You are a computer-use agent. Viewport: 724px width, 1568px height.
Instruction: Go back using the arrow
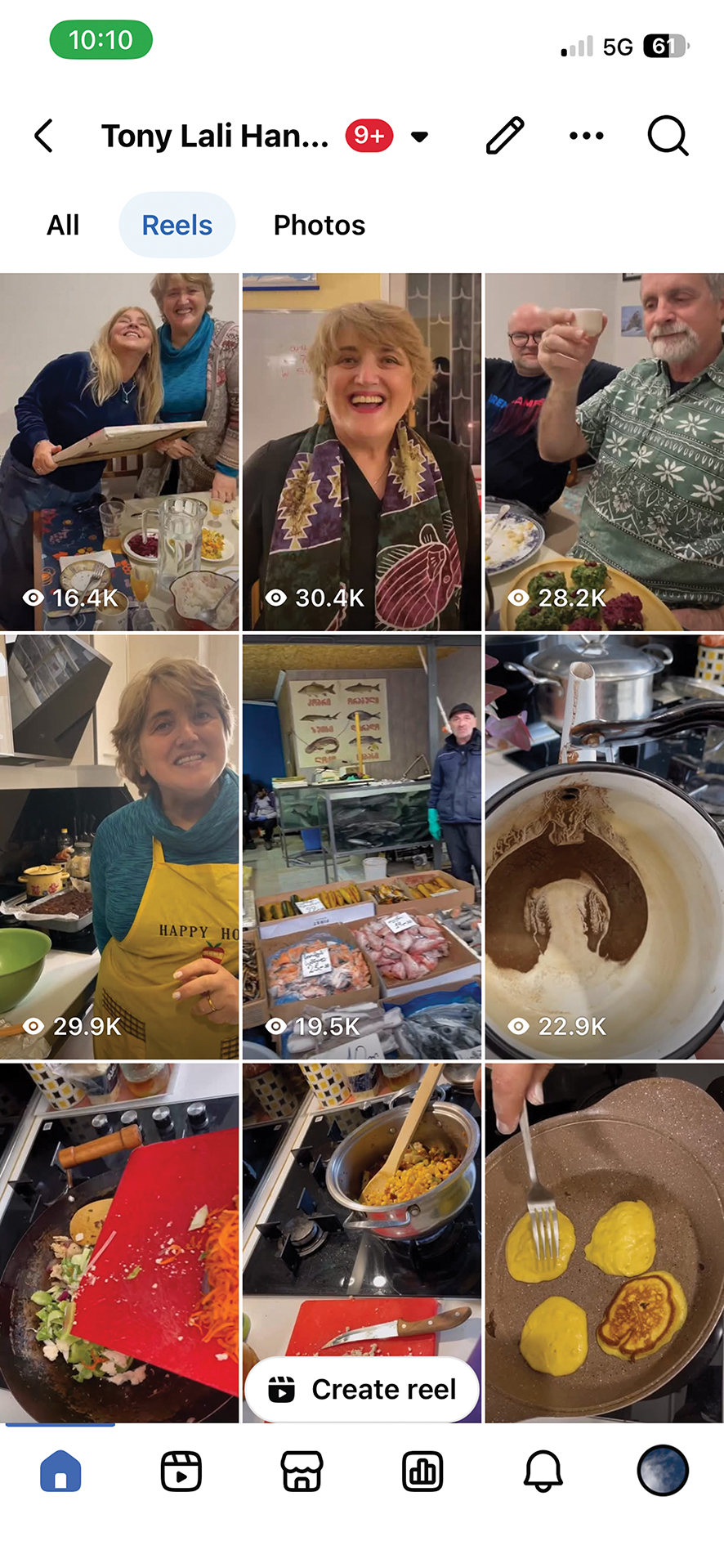click(x=44, y=136)
